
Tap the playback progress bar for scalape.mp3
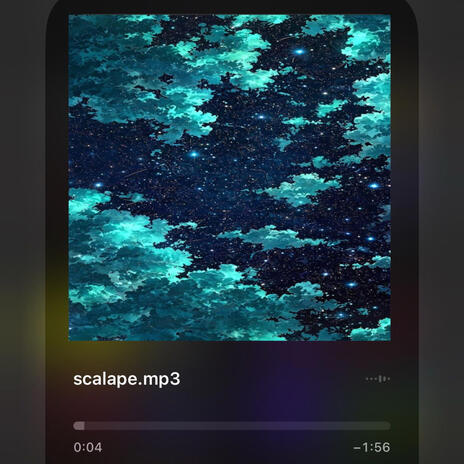[232, 426]
